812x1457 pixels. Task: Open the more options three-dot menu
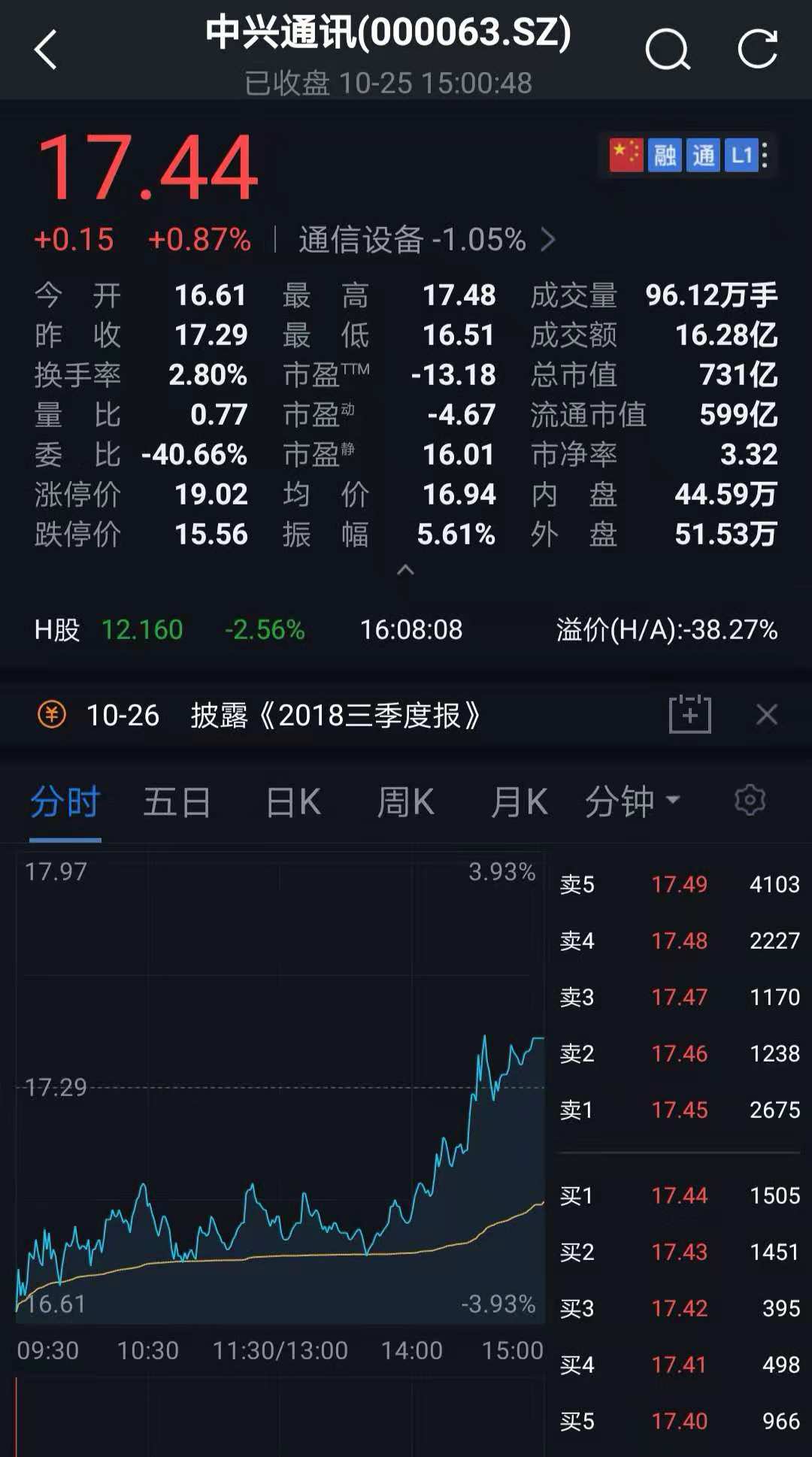(x=765, y=156)
